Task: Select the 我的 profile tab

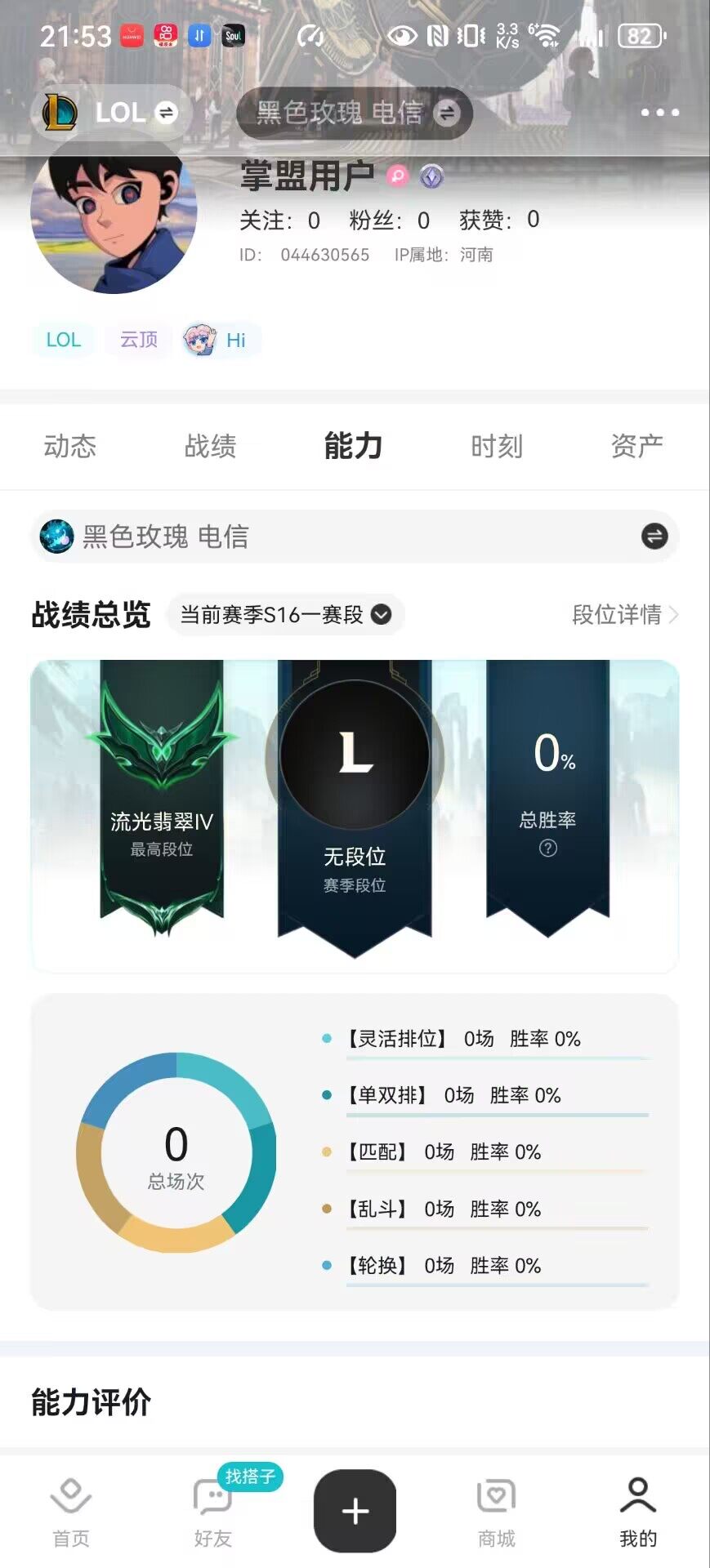Action: (638, 1512)
